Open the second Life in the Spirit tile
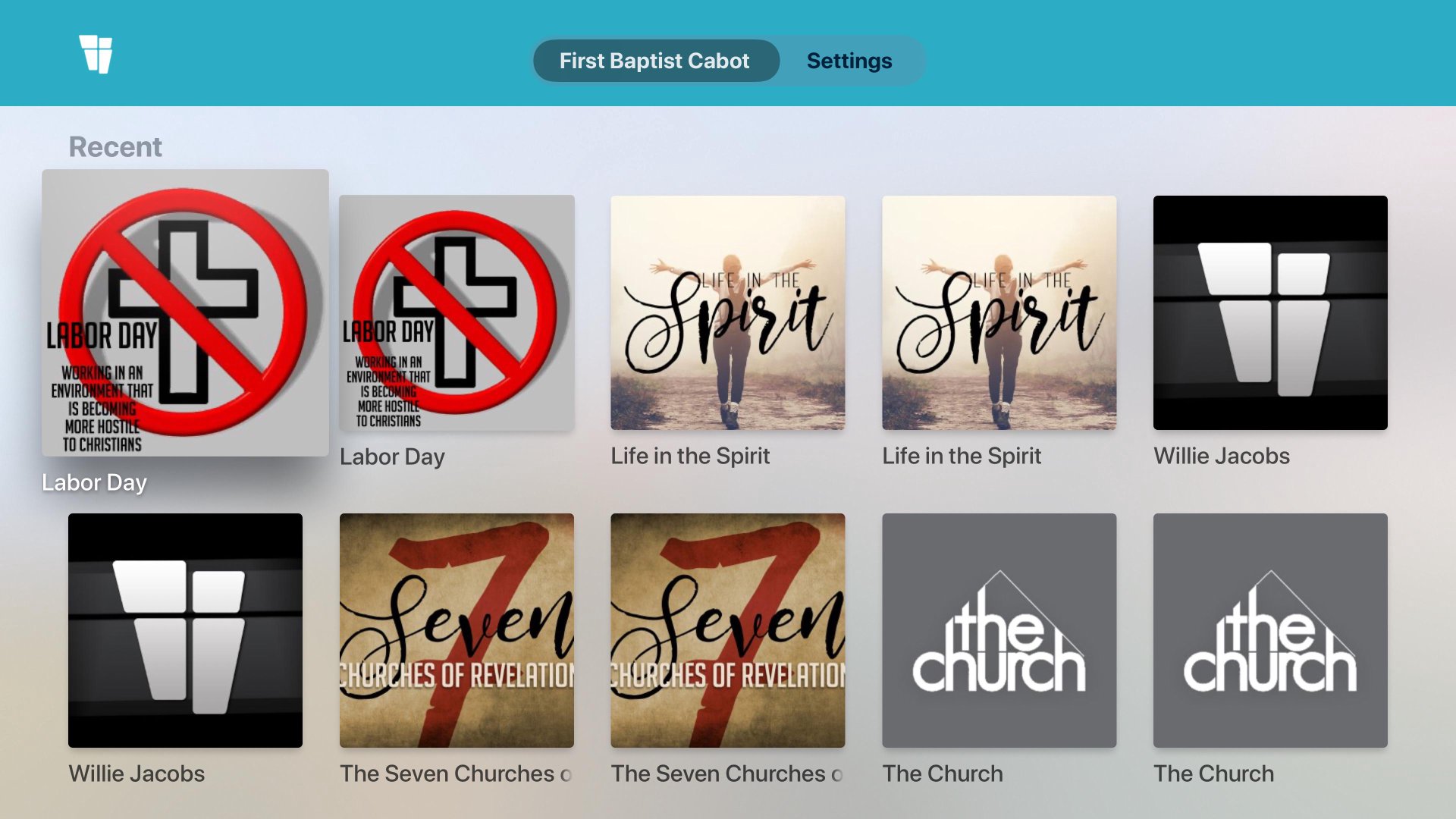This screenshot has height=819, width=1456. tap(999, 312)
